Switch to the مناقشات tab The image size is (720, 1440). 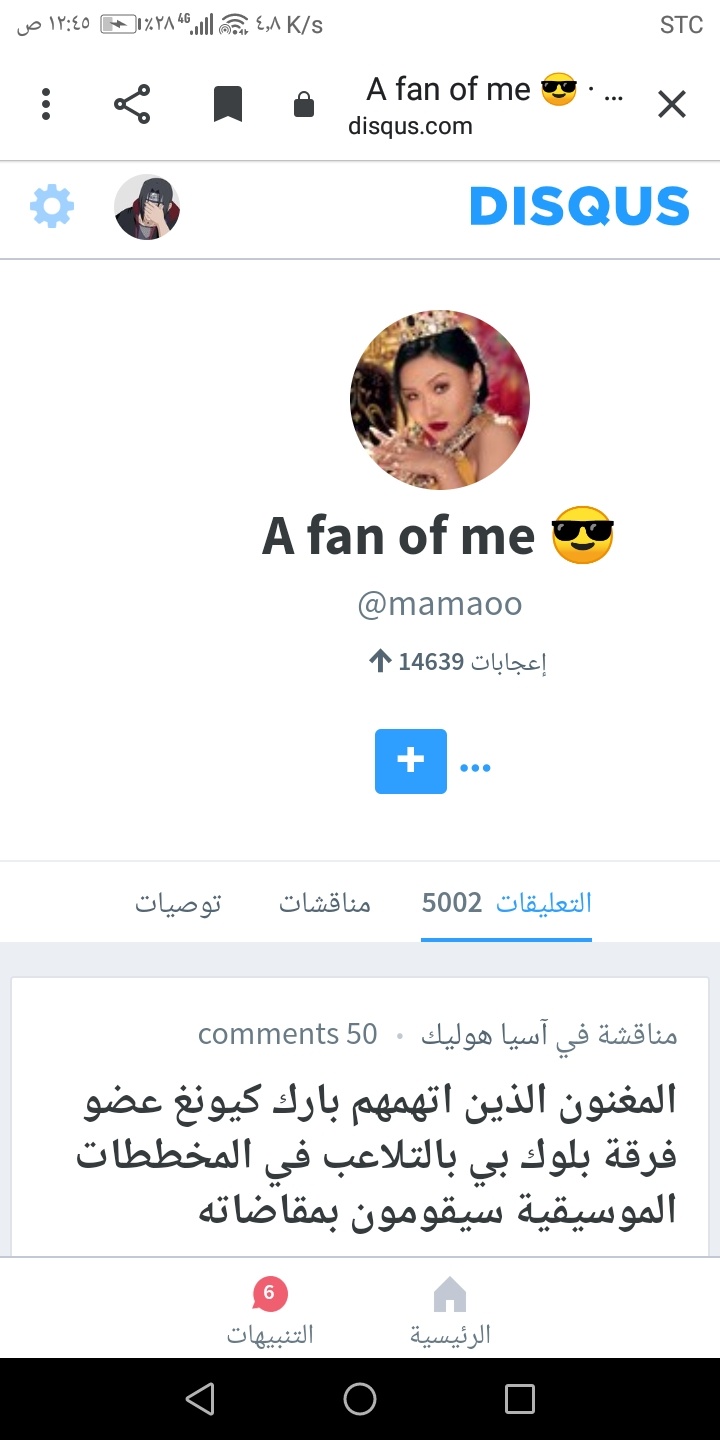tap(324, 903)
